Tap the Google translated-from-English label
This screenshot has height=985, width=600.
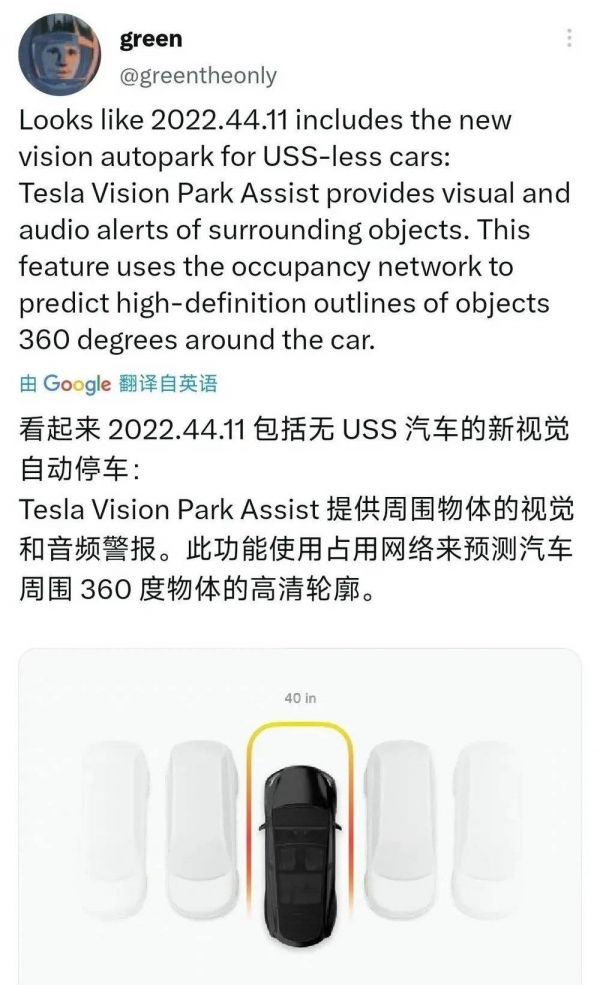(119, 383)
